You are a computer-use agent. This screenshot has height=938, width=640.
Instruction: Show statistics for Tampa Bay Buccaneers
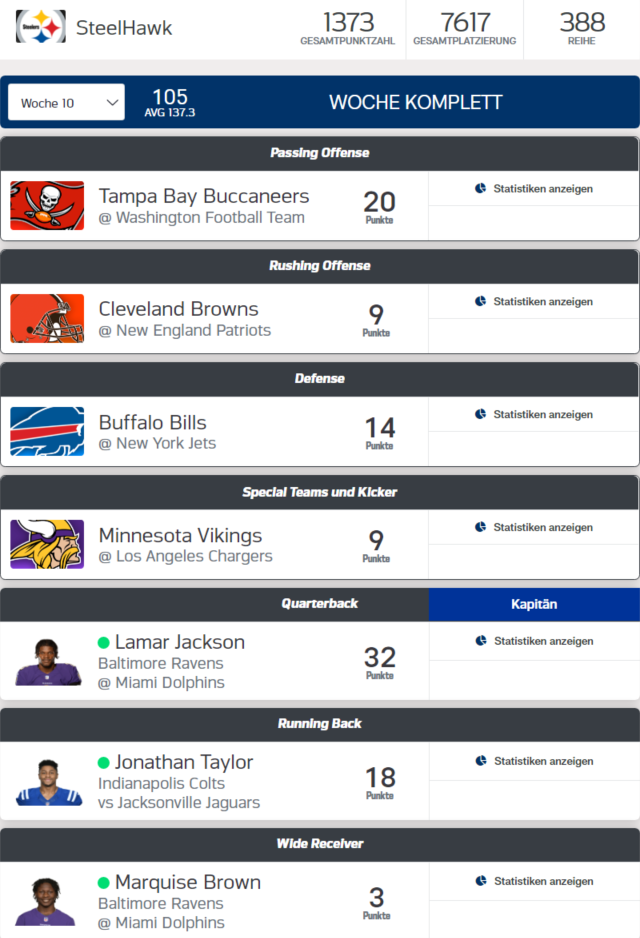[534, 188]
